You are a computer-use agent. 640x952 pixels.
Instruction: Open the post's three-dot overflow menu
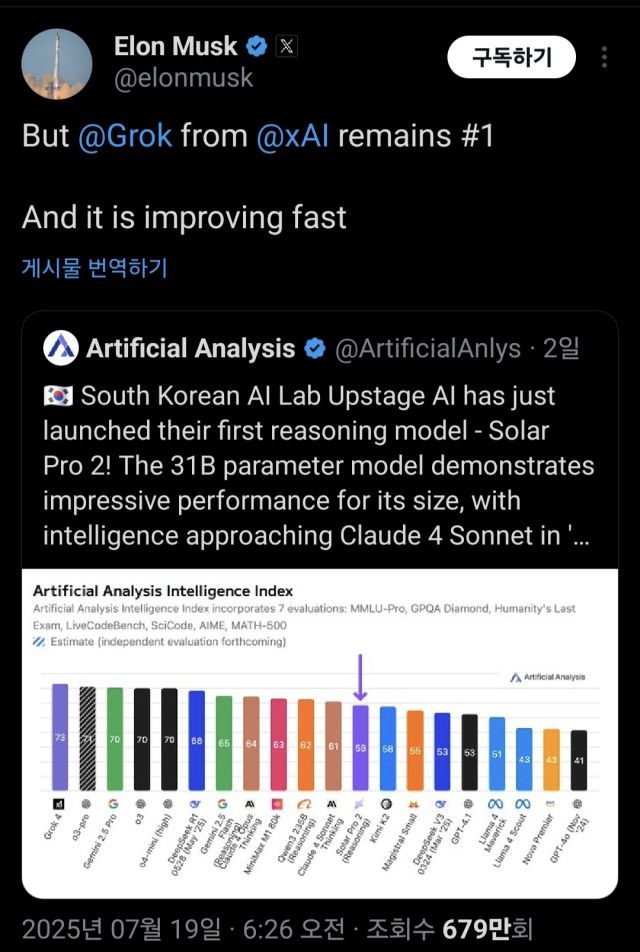[604, 58]
